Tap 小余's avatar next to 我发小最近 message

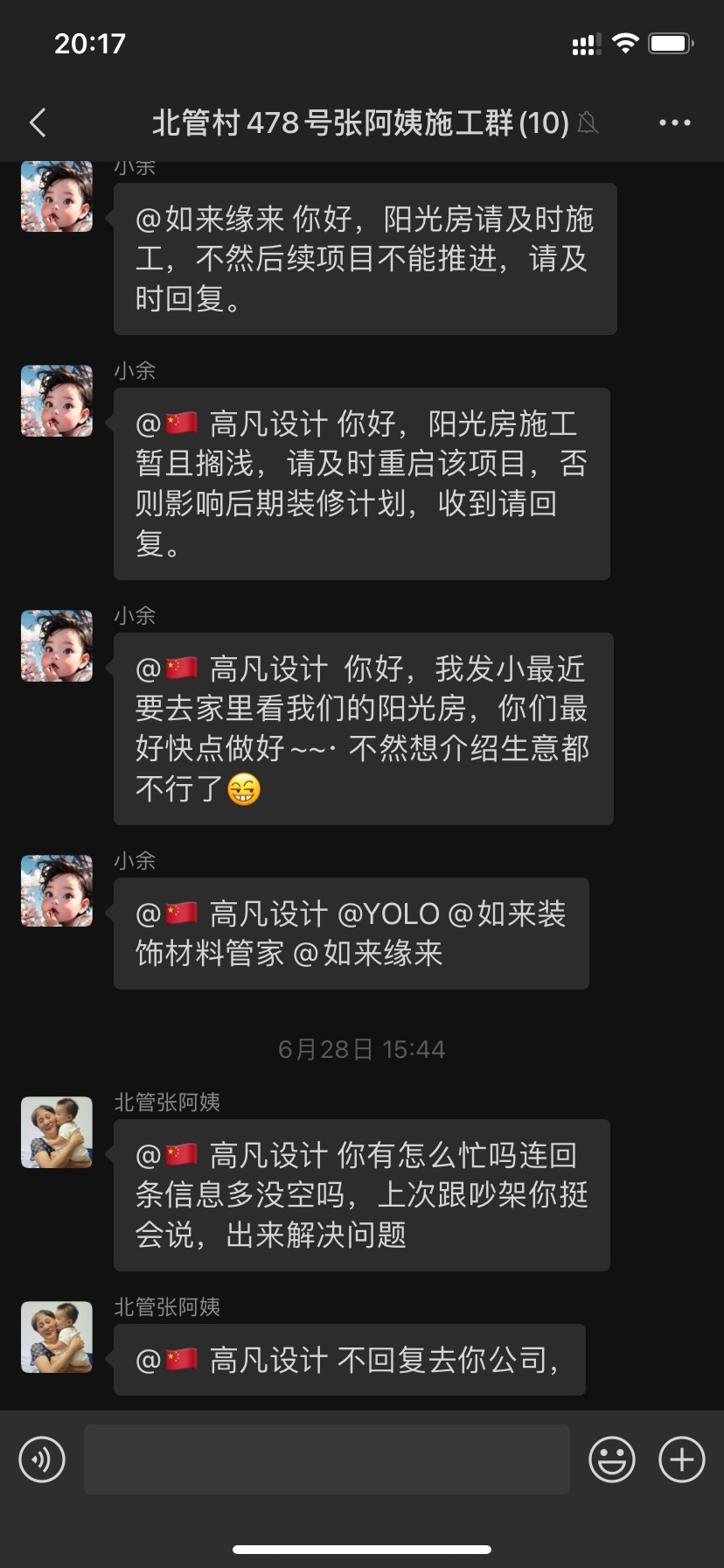point(57,646)
